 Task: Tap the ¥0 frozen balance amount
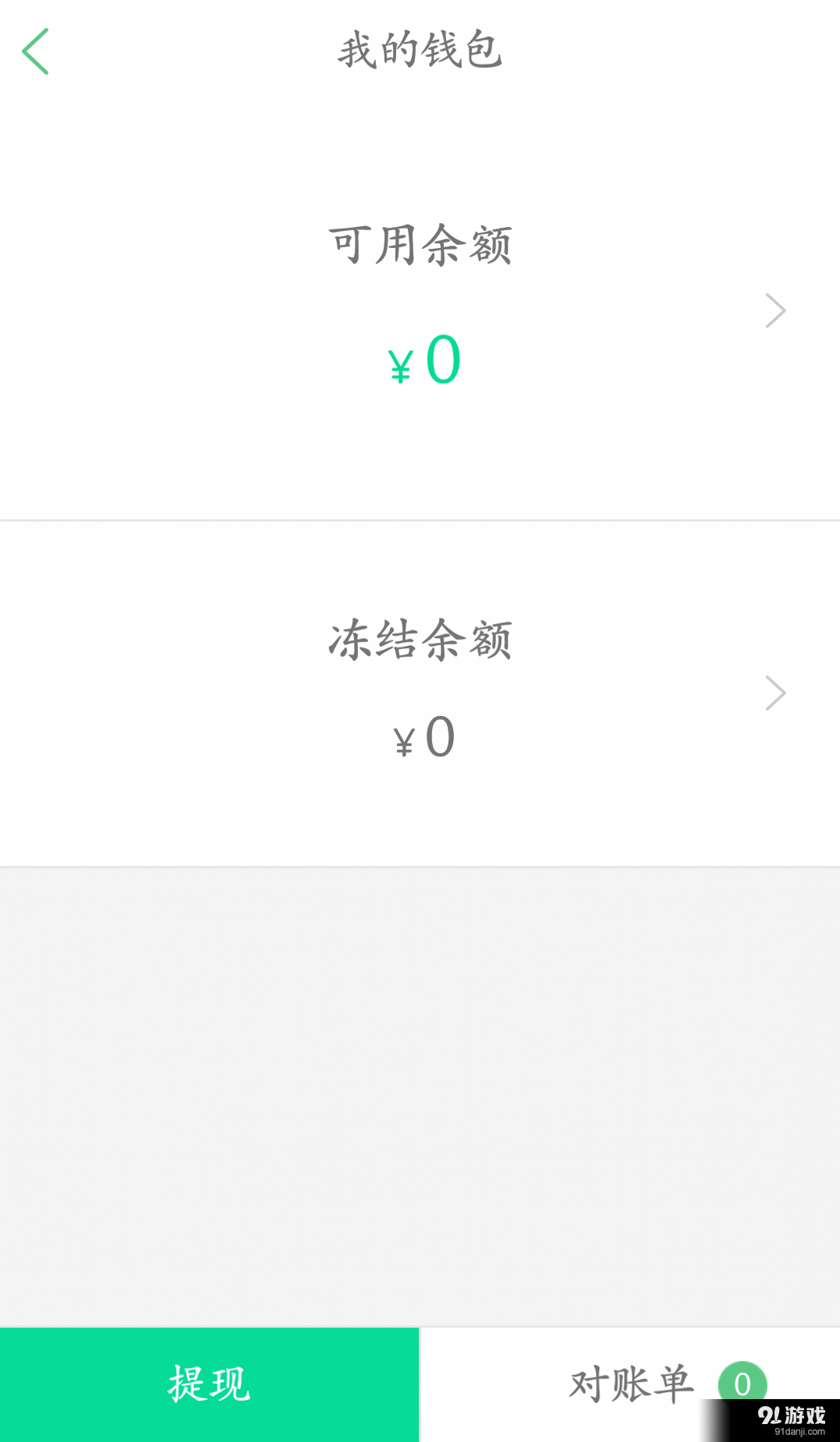[422, 739]
